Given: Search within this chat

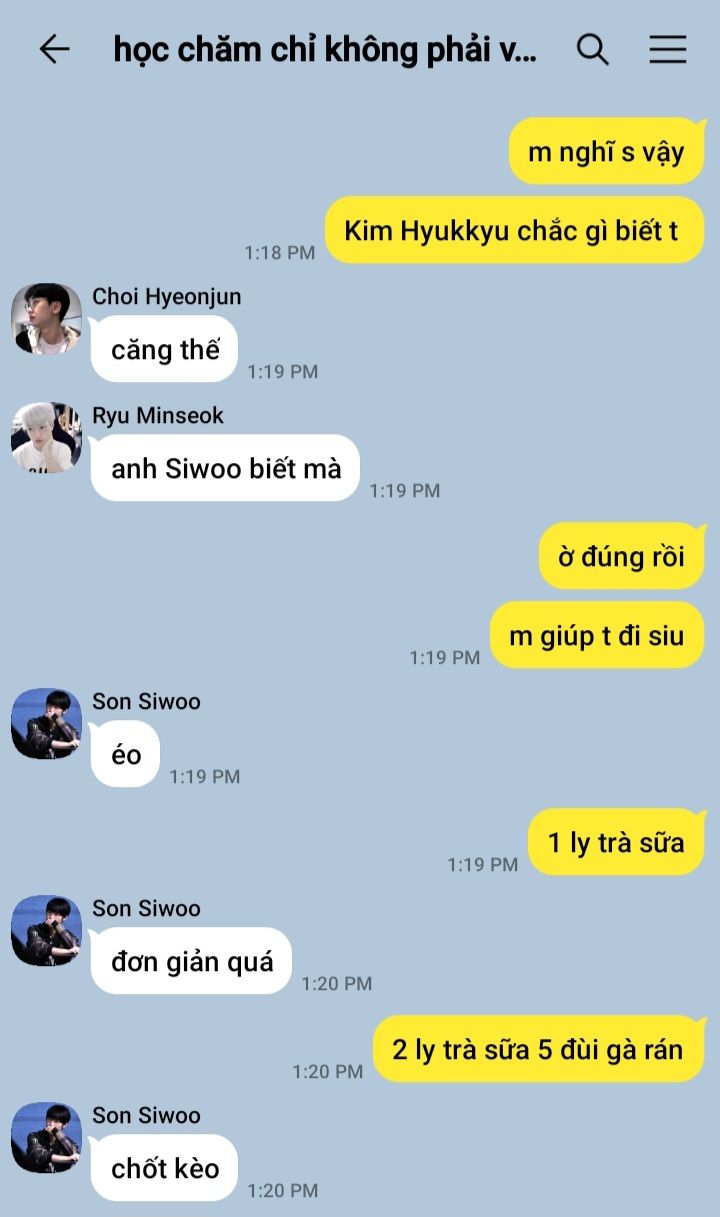Looking at the screenshot, I should pos(593,49).
